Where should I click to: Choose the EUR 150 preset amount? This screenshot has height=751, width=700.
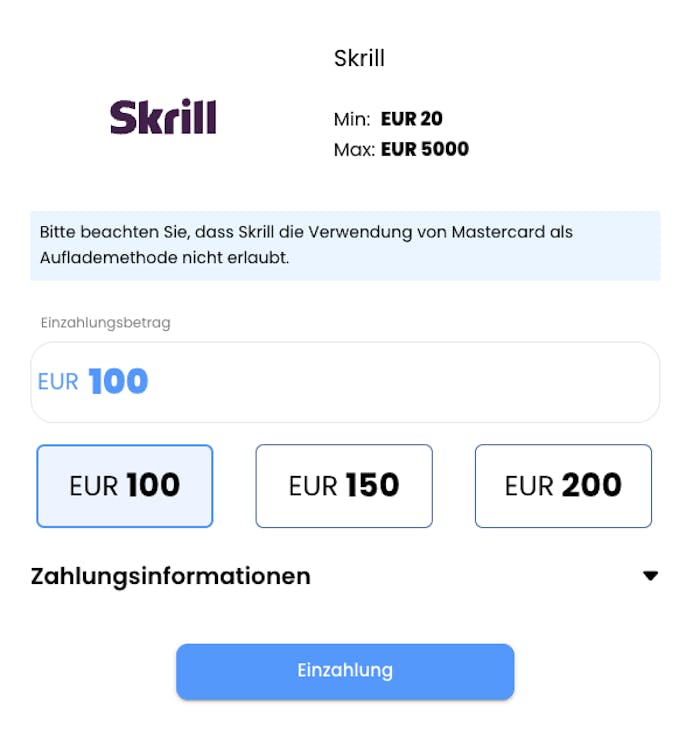click(344, 486)
